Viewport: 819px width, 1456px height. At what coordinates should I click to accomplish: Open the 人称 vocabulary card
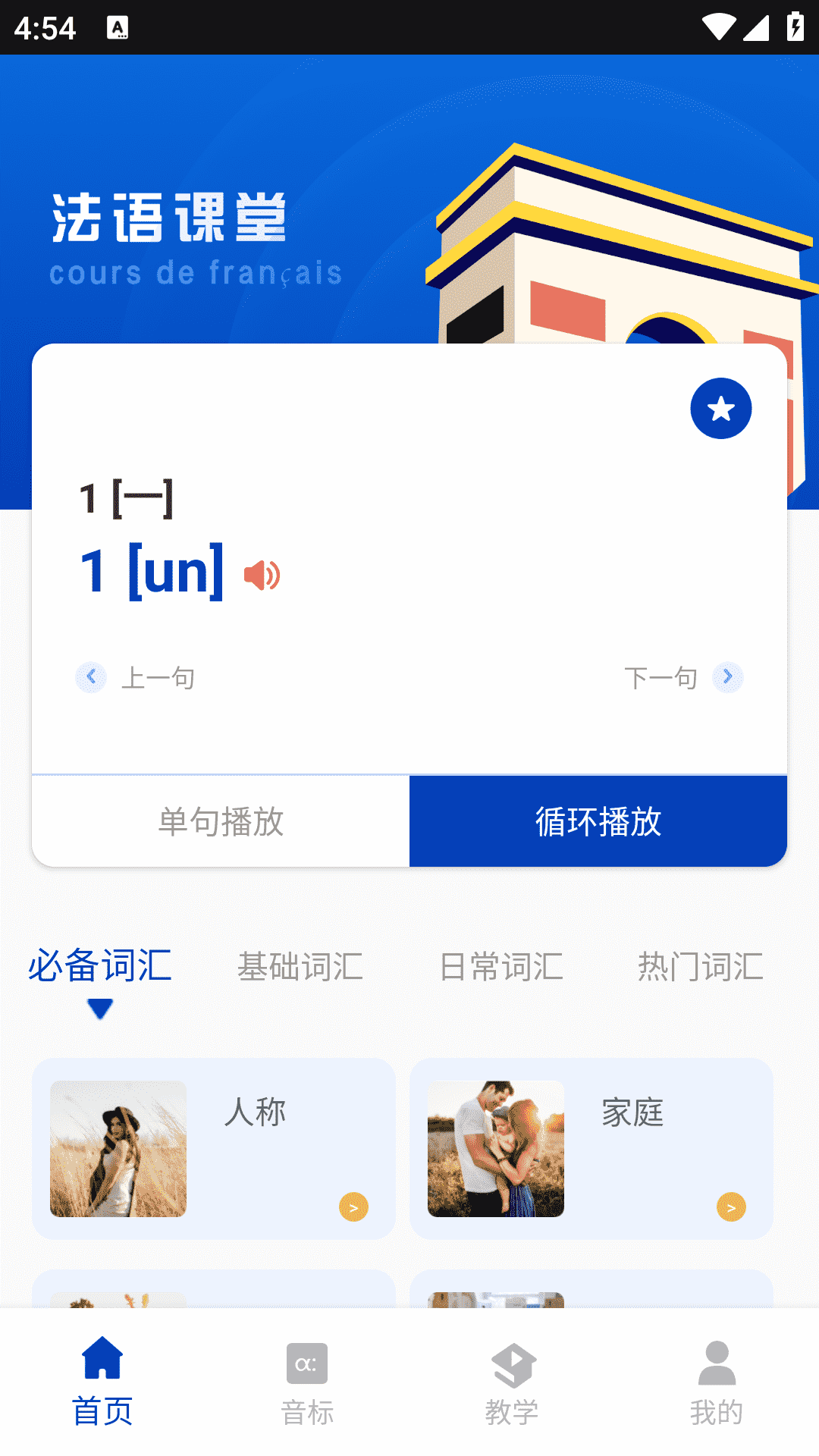click(x=214, y=1149)
